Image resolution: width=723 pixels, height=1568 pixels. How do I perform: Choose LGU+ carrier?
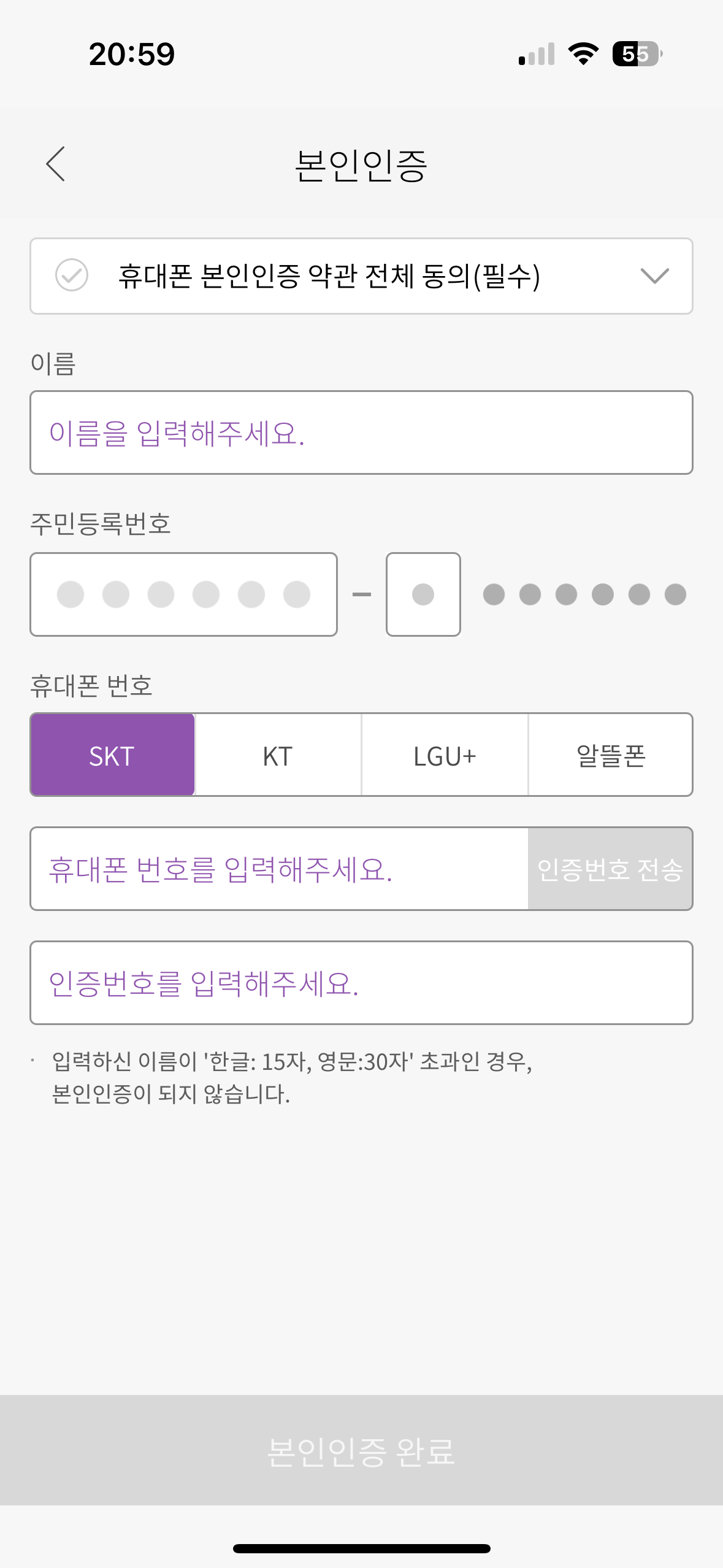pos(445,755)
